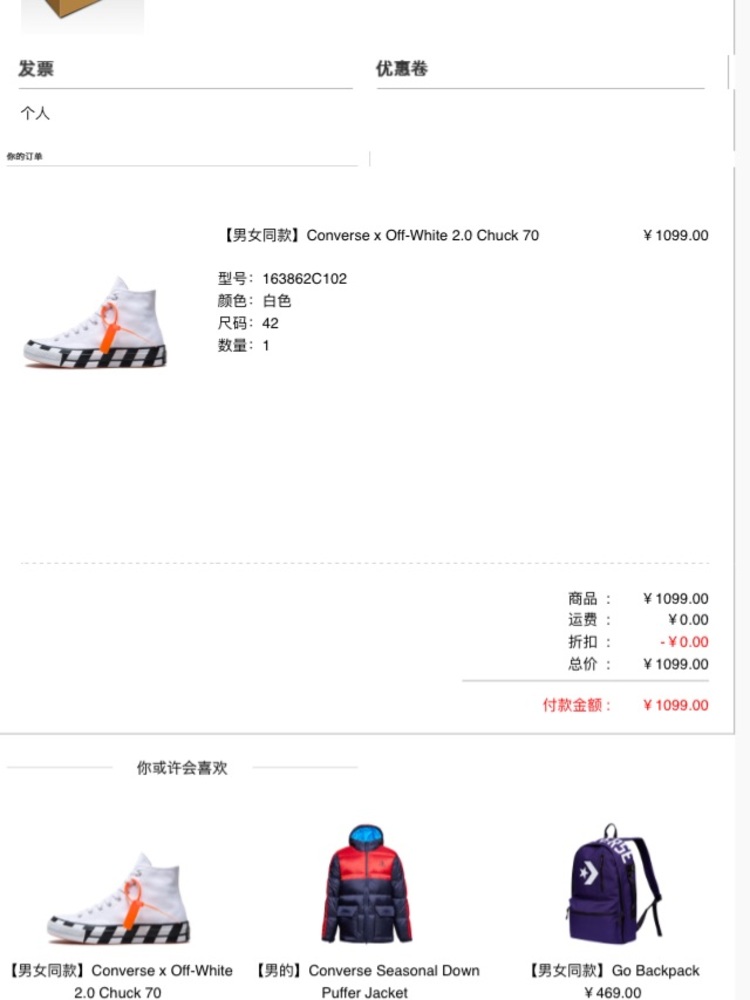The height and width of the screenshot is (1000, 750).
Task: Open the Converse Seasonal Down Puffer Jacket product
Action: (366, 884)
